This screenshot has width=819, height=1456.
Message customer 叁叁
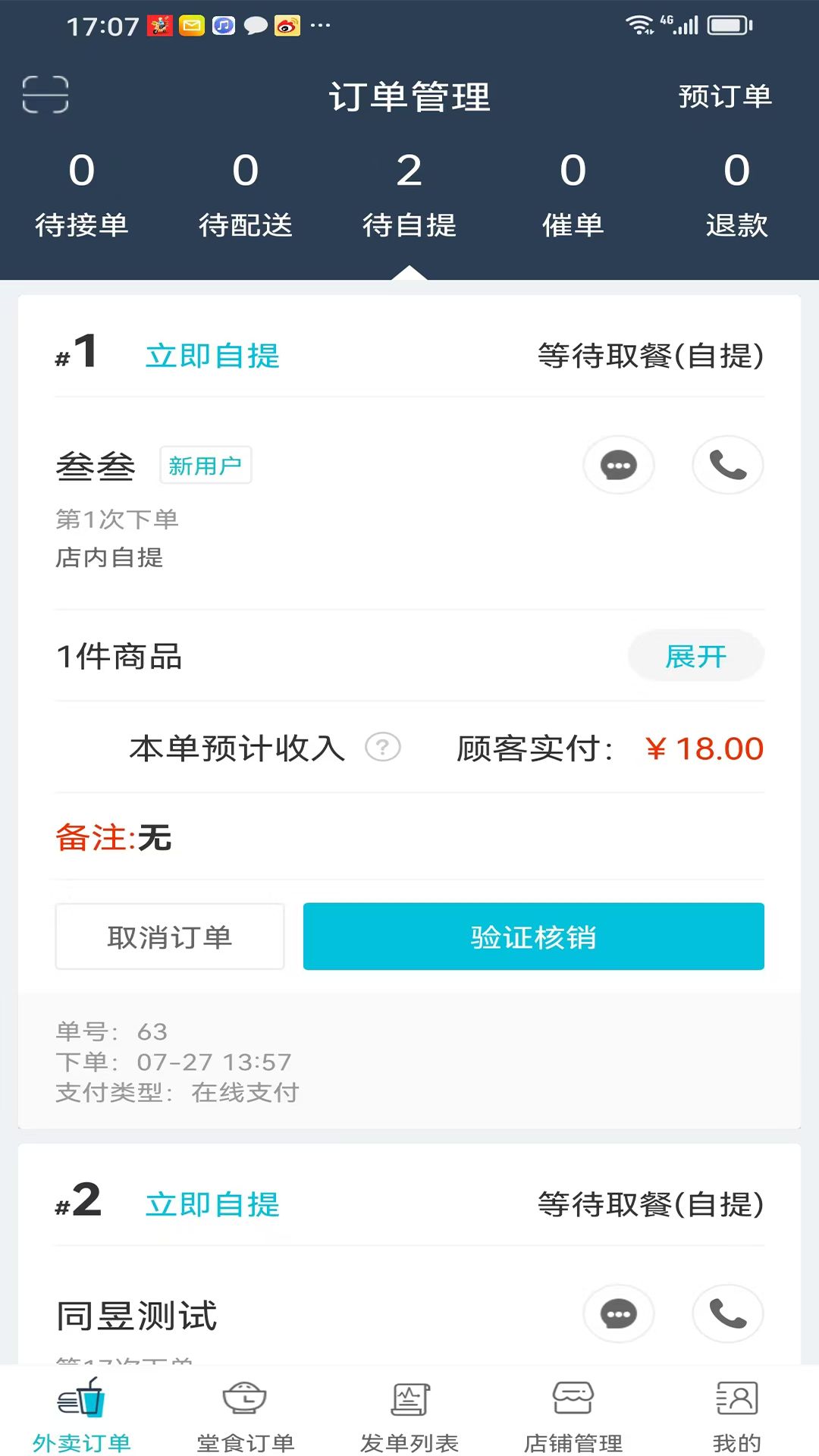[619, 465]
